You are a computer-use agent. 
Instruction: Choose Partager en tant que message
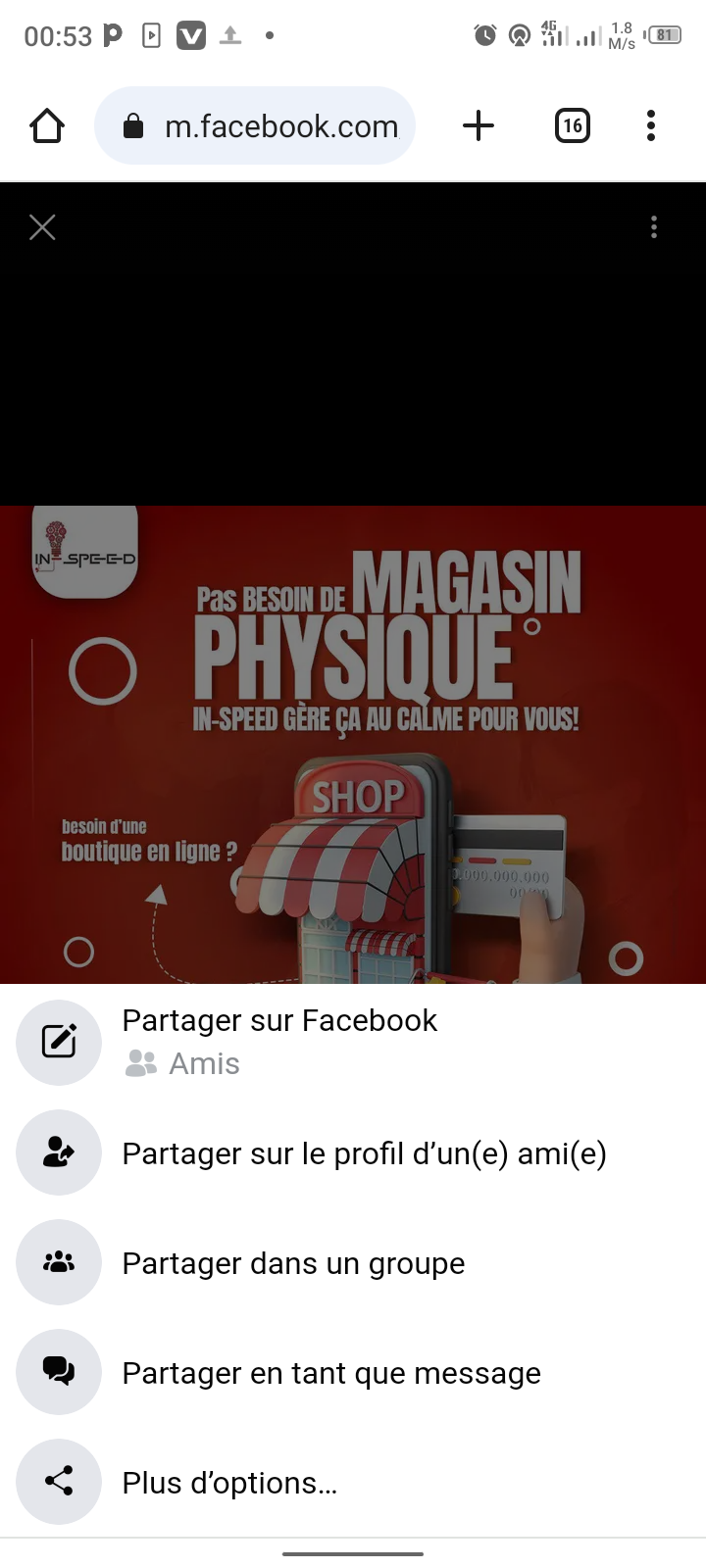[x=330, y=1373]
